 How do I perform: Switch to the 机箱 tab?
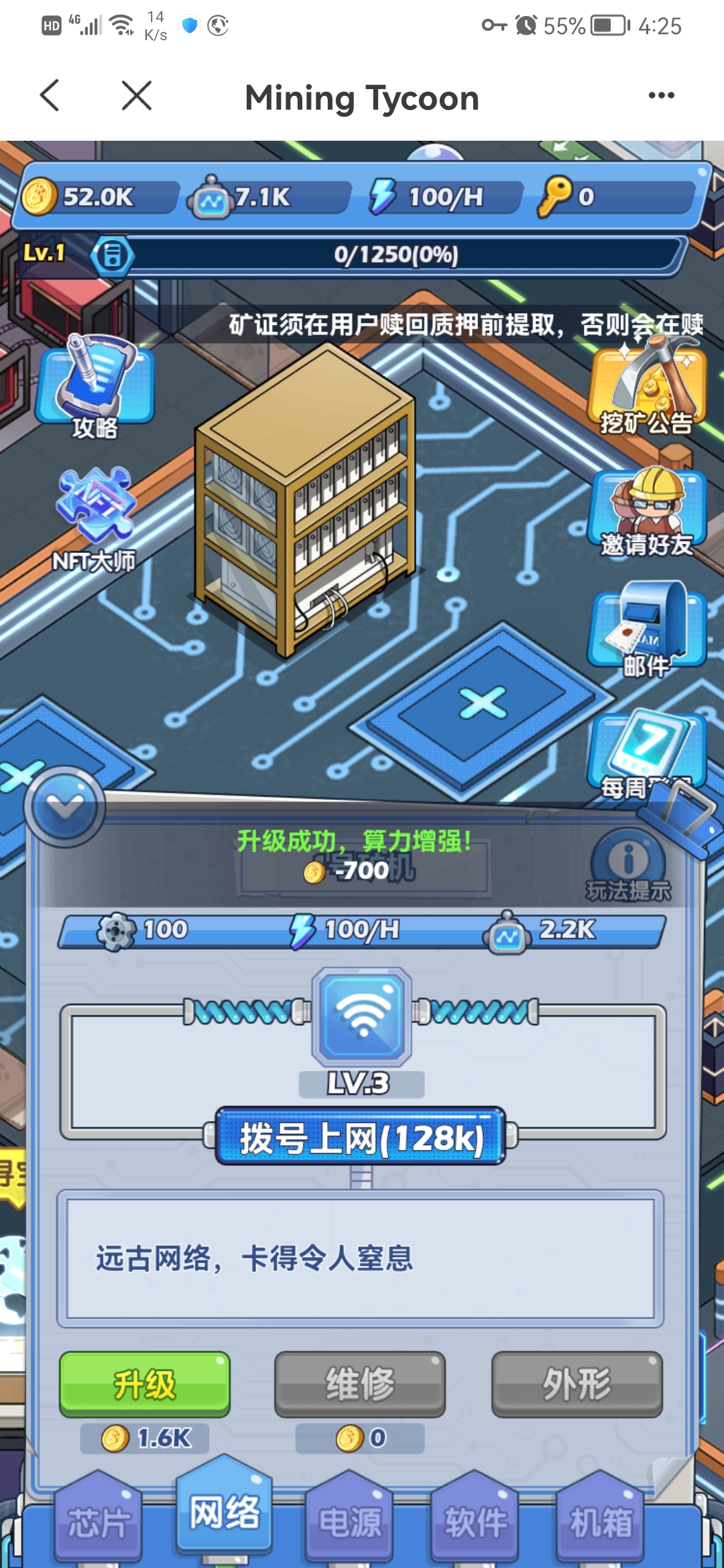[600, 1522]
